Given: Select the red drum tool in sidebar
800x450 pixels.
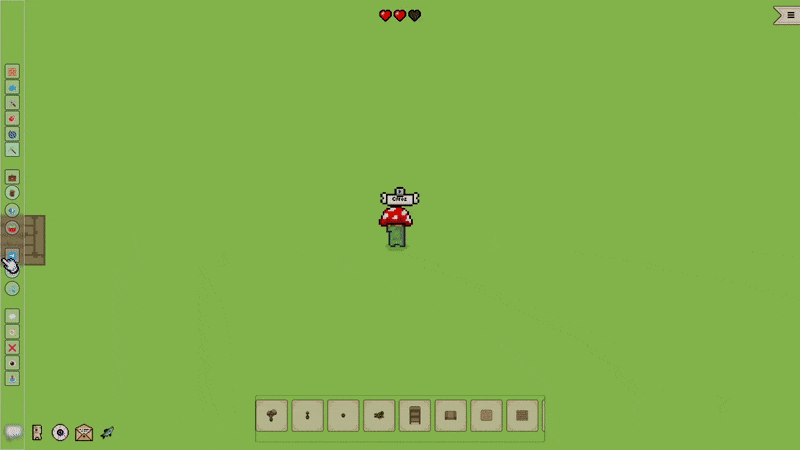Looking at the screenshot, I should (12, 228).
